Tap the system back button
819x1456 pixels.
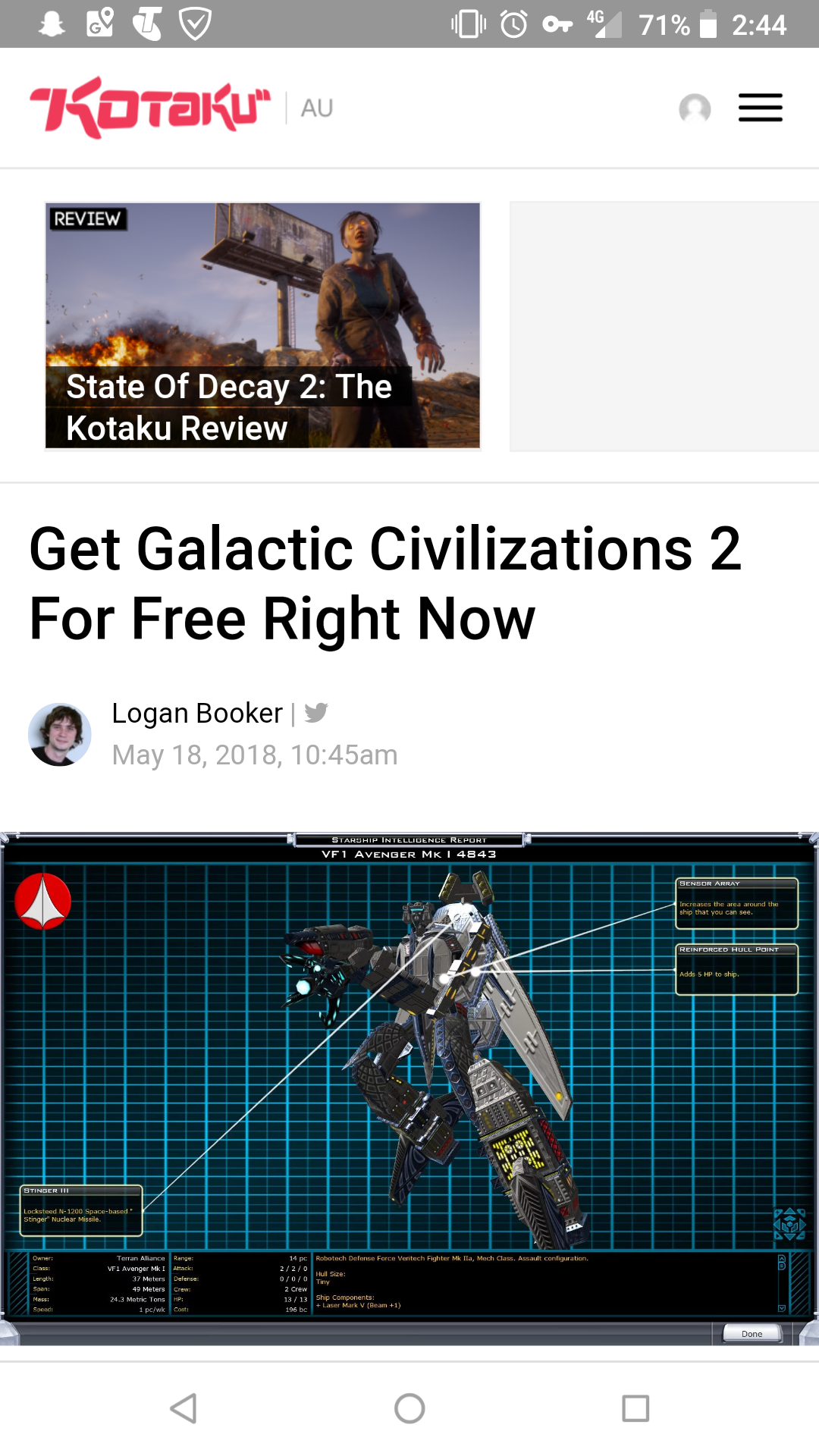point(184,1409)
